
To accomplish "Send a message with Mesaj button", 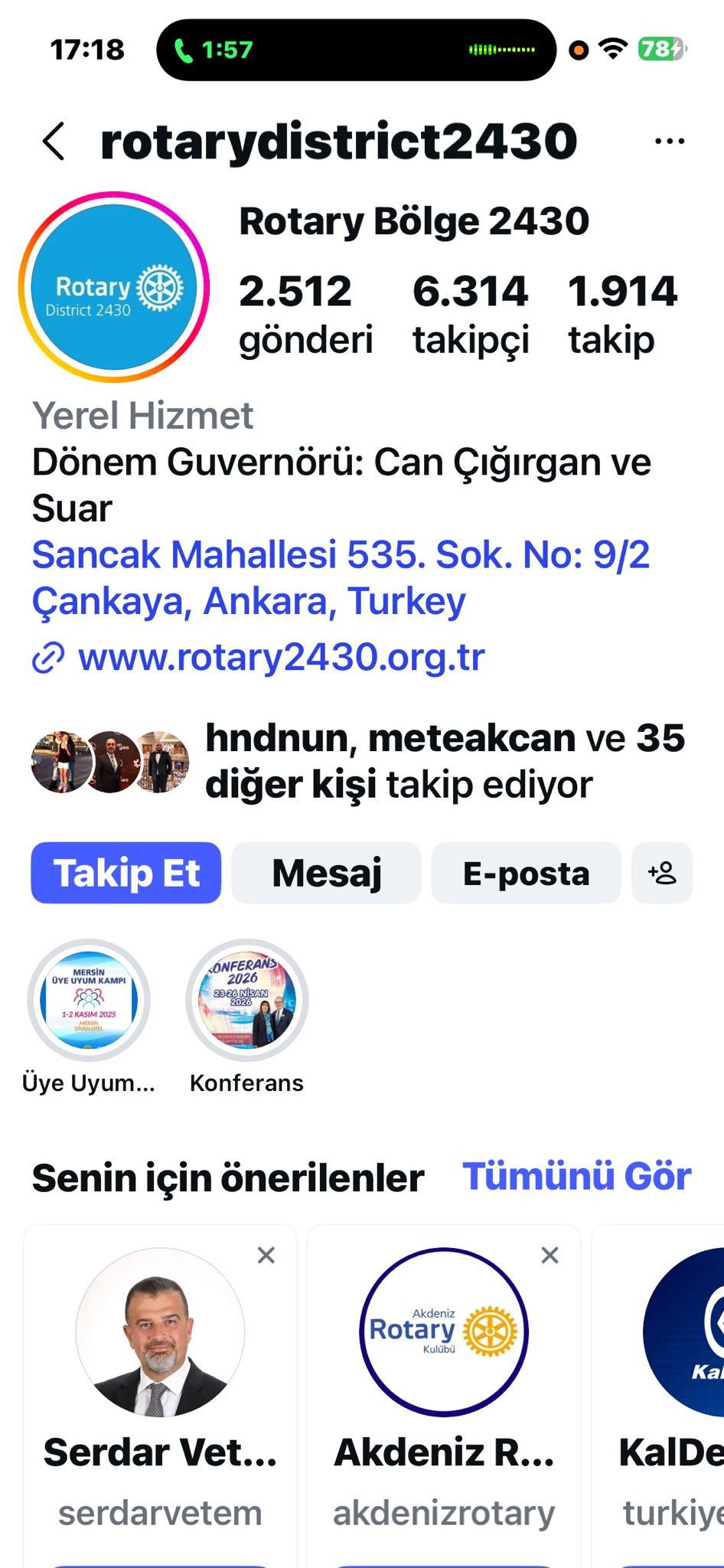I will coord(326,873).
